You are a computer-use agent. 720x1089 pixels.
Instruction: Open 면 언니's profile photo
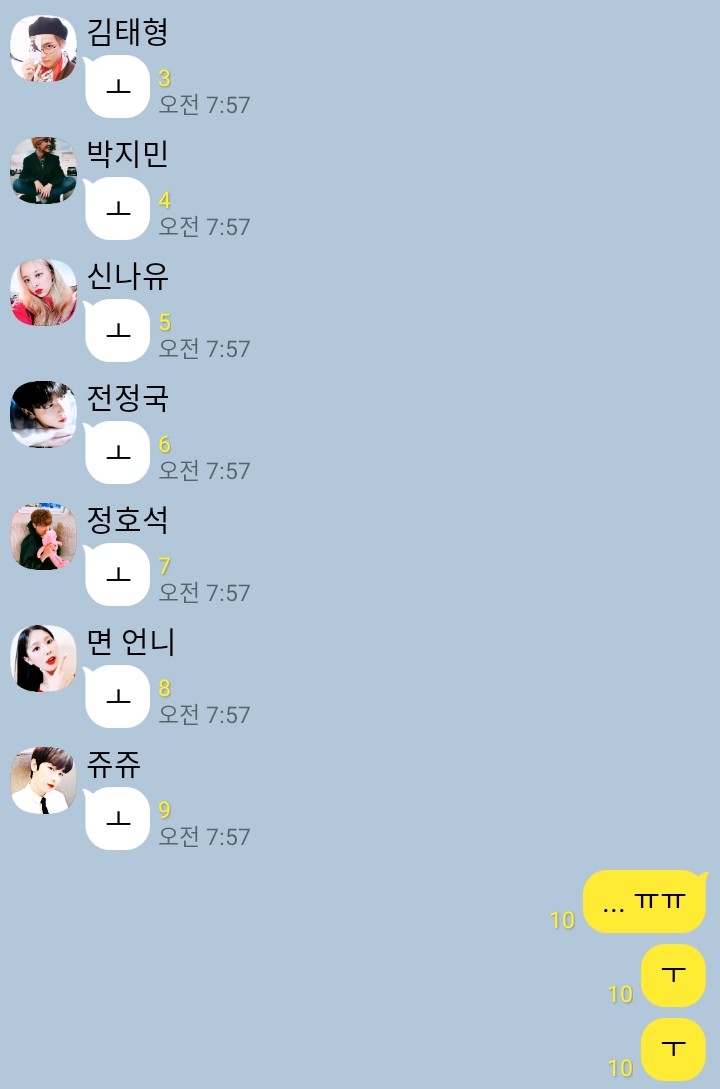(x=43, y=658)
